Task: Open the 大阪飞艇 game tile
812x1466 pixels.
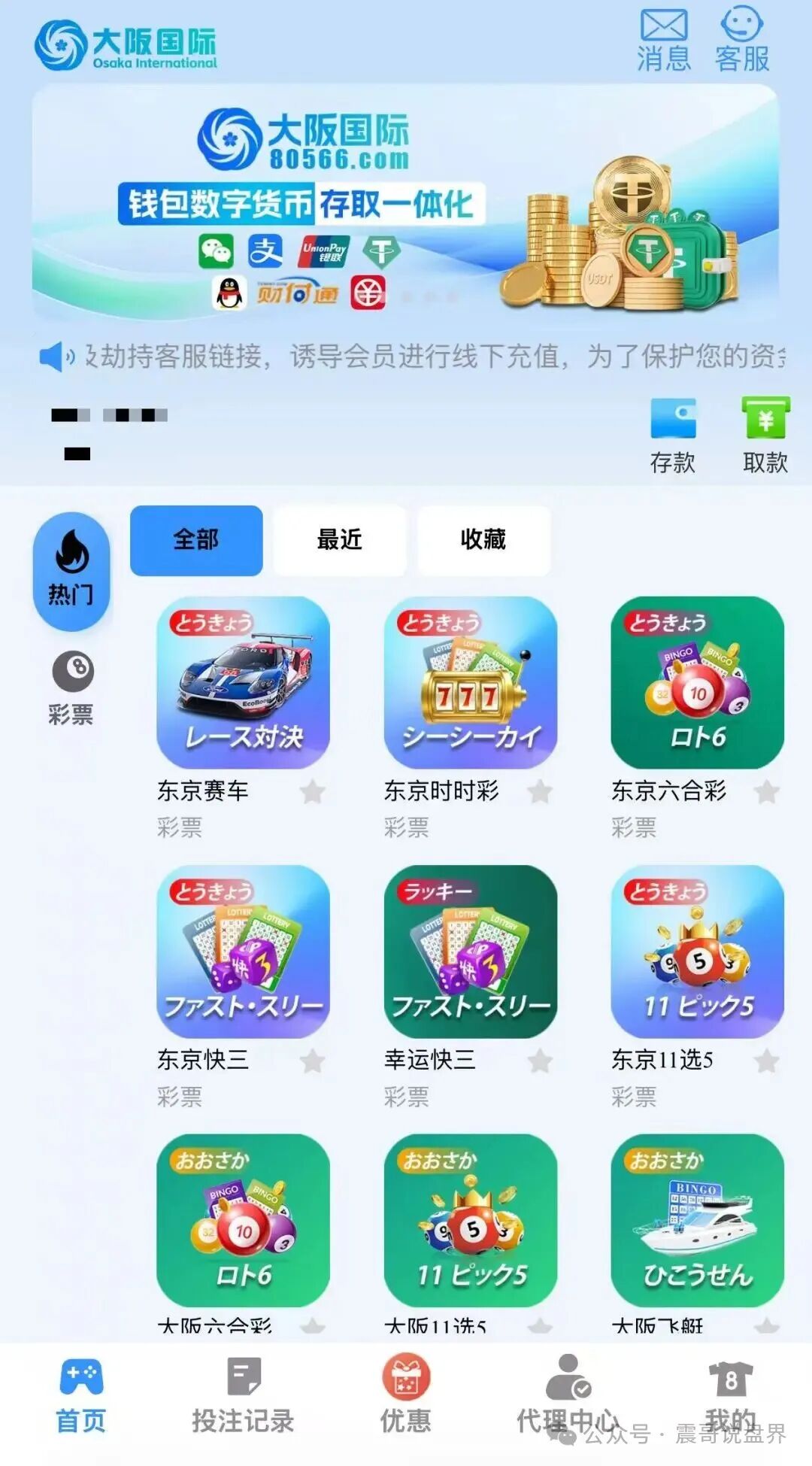Action: (697, 1220)
